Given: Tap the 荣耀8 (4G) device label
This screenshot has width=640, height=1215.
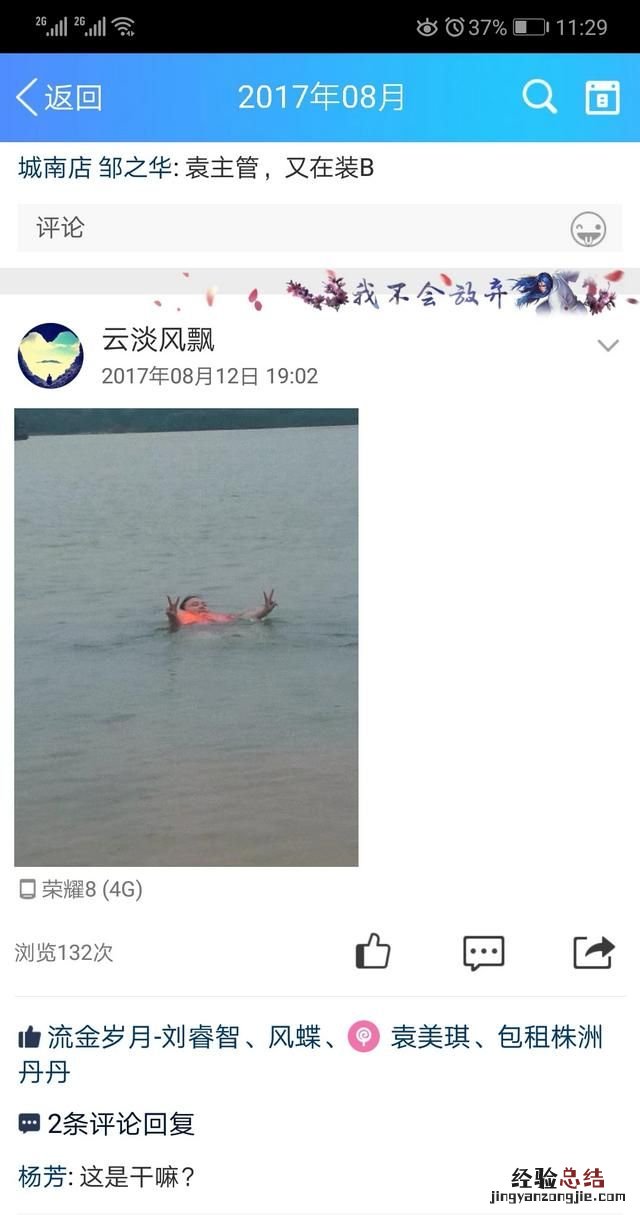Looking at the screenshot, I should [82, 889].
